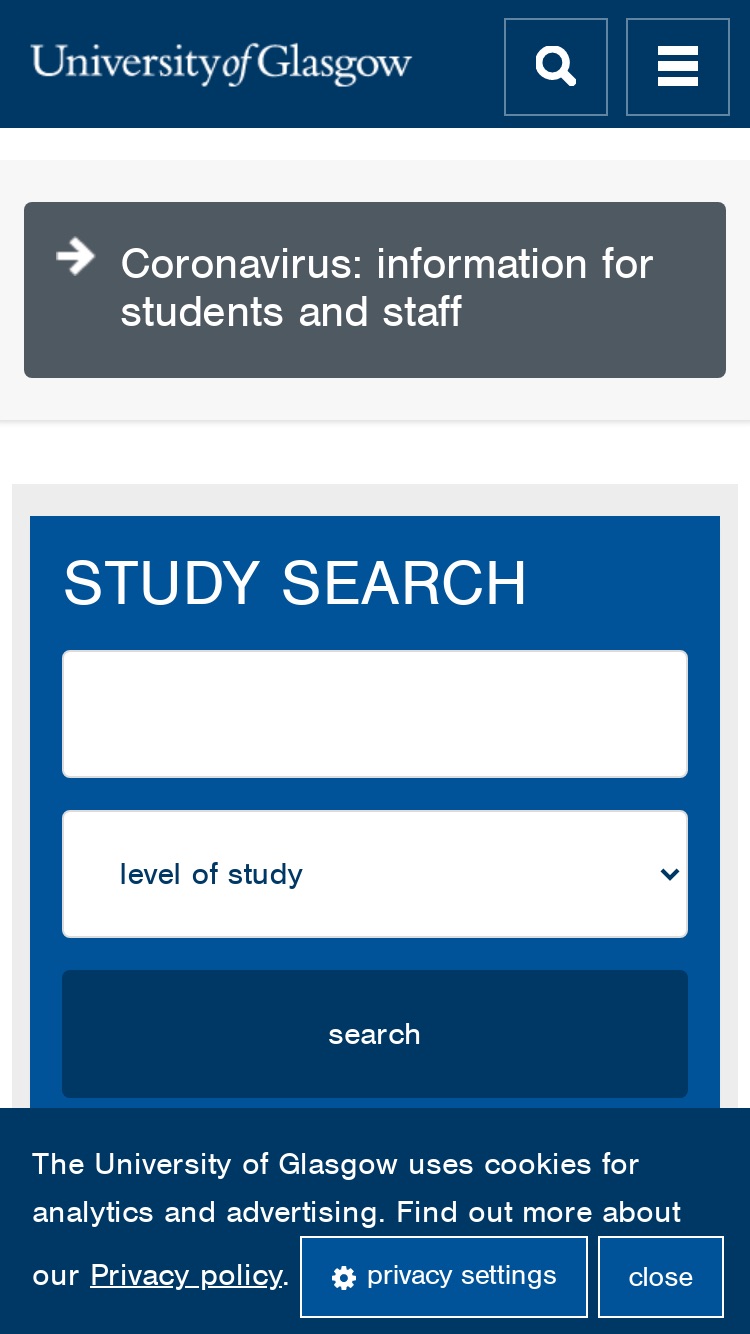Tap the search button under Study Search
This screenshot has height=1334, width=750.
click(375, 1034)
